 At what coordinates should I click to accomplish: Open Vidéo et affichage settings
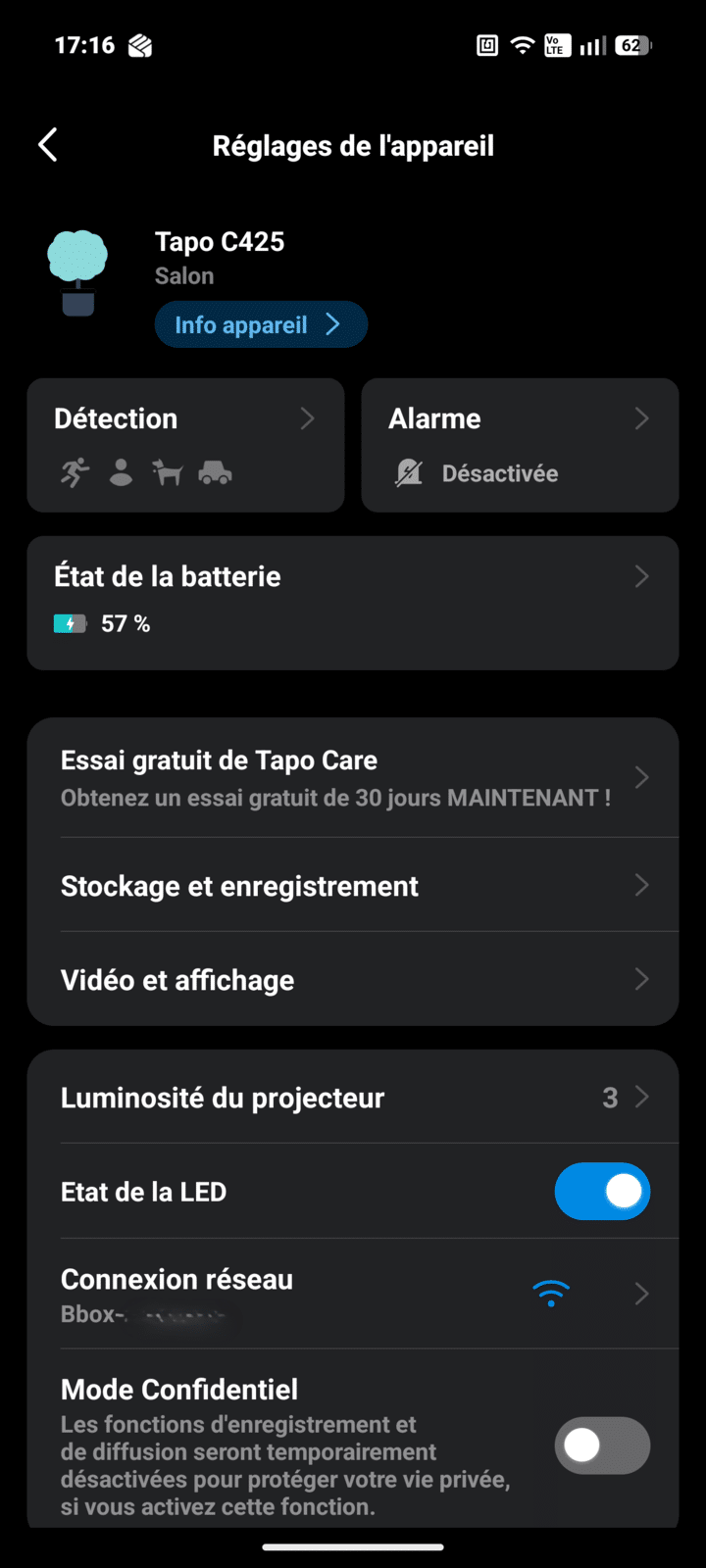point(353,980)
